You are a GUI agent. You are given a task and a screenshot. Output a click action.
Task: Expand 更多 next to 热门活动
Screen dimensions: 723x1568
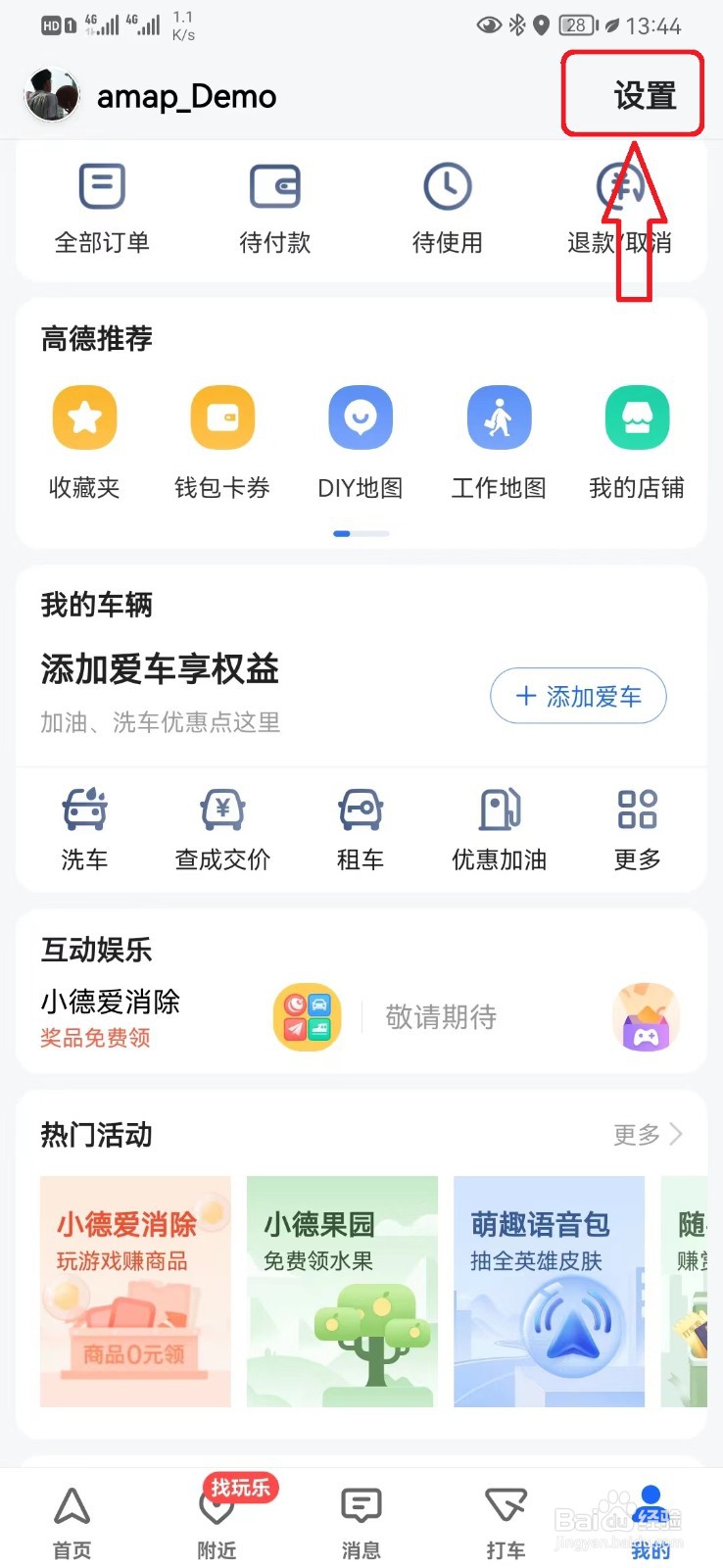tap(647, 1135)
